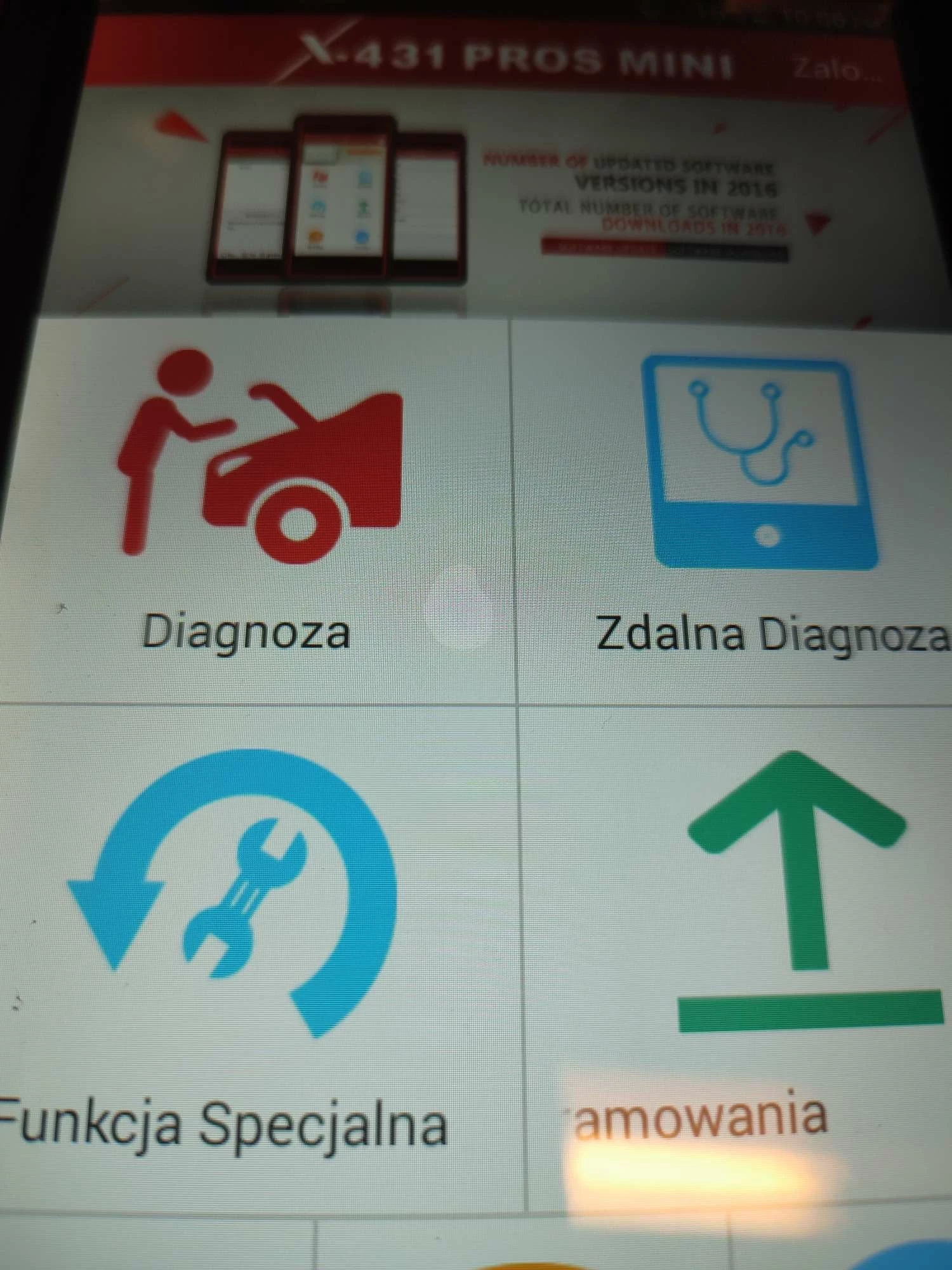Open the software versions promo banner
The height and width of the screenshot is (1270, 952).
click(495, 203)
